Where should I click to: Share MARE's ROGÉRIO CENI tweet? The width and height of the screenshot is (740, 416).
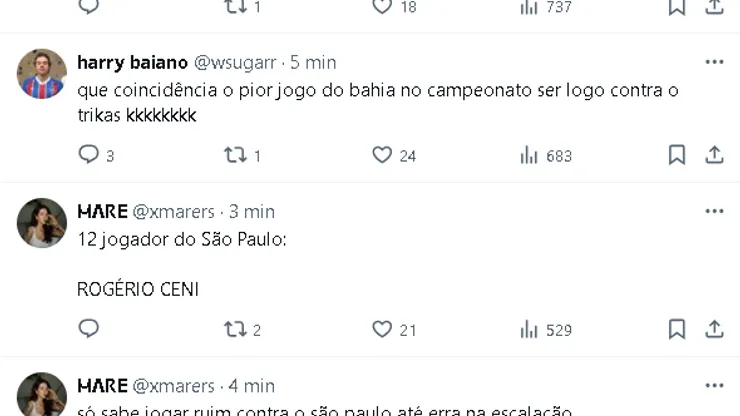point(714,329)
